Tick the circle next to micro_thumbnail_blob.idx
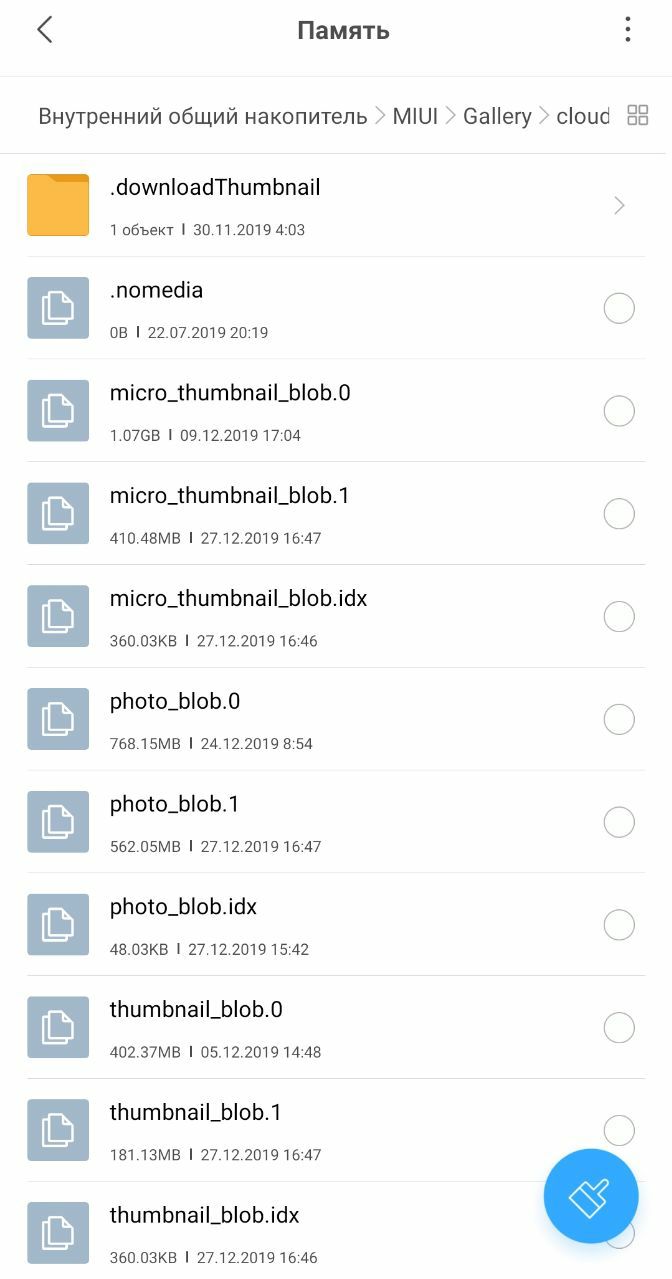Image resolution: width=672 pixels, height=1279 pixels. pyautogui.click(x=619, y=616)
